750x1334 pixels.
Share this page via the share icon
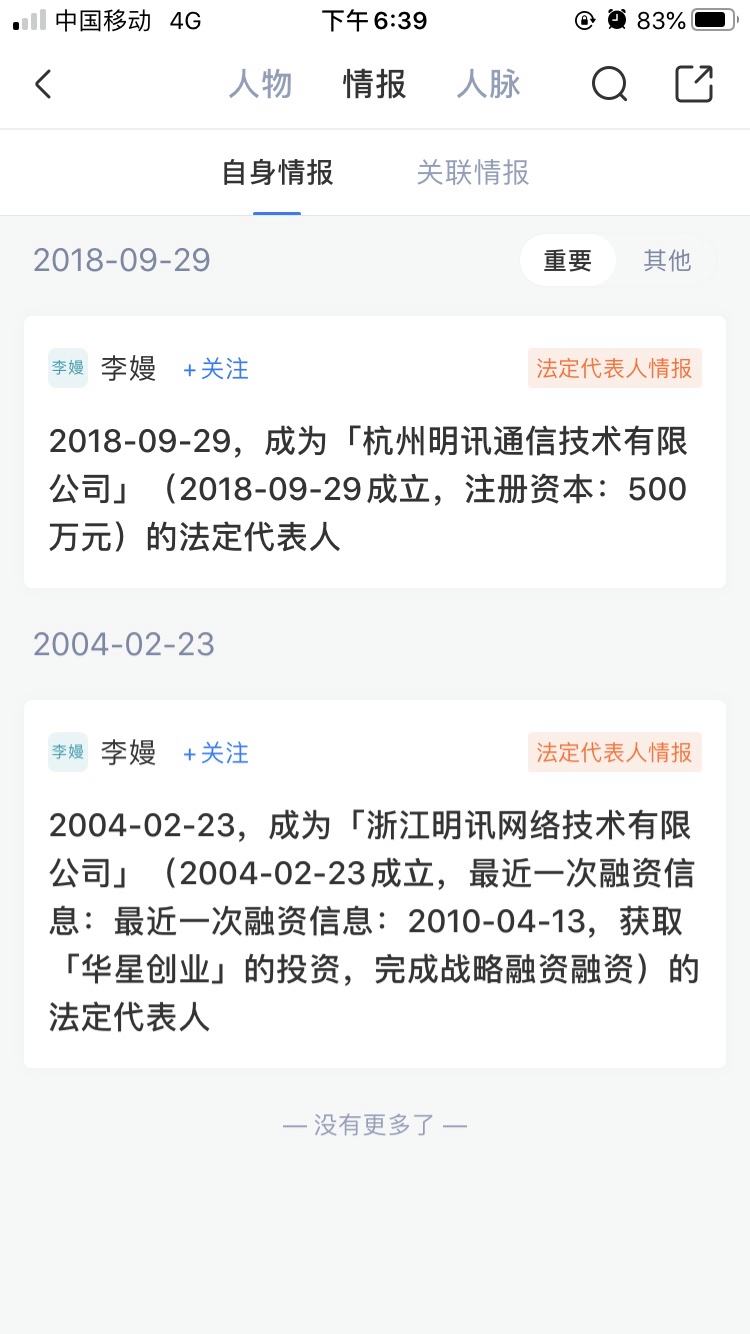(x=694, y=84)
